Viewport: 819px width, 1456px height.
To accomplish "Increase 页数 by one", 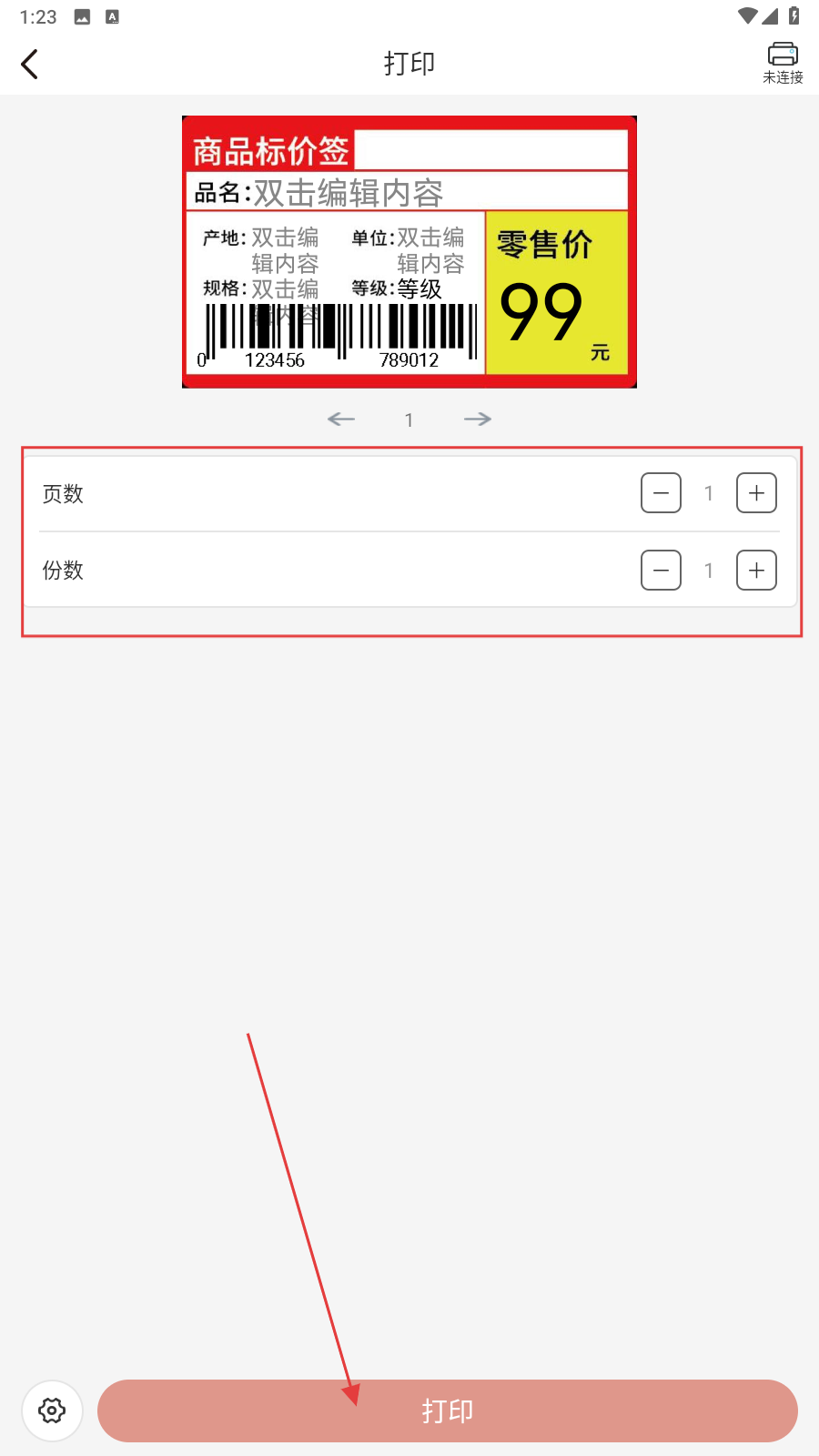I will [756, 493].
